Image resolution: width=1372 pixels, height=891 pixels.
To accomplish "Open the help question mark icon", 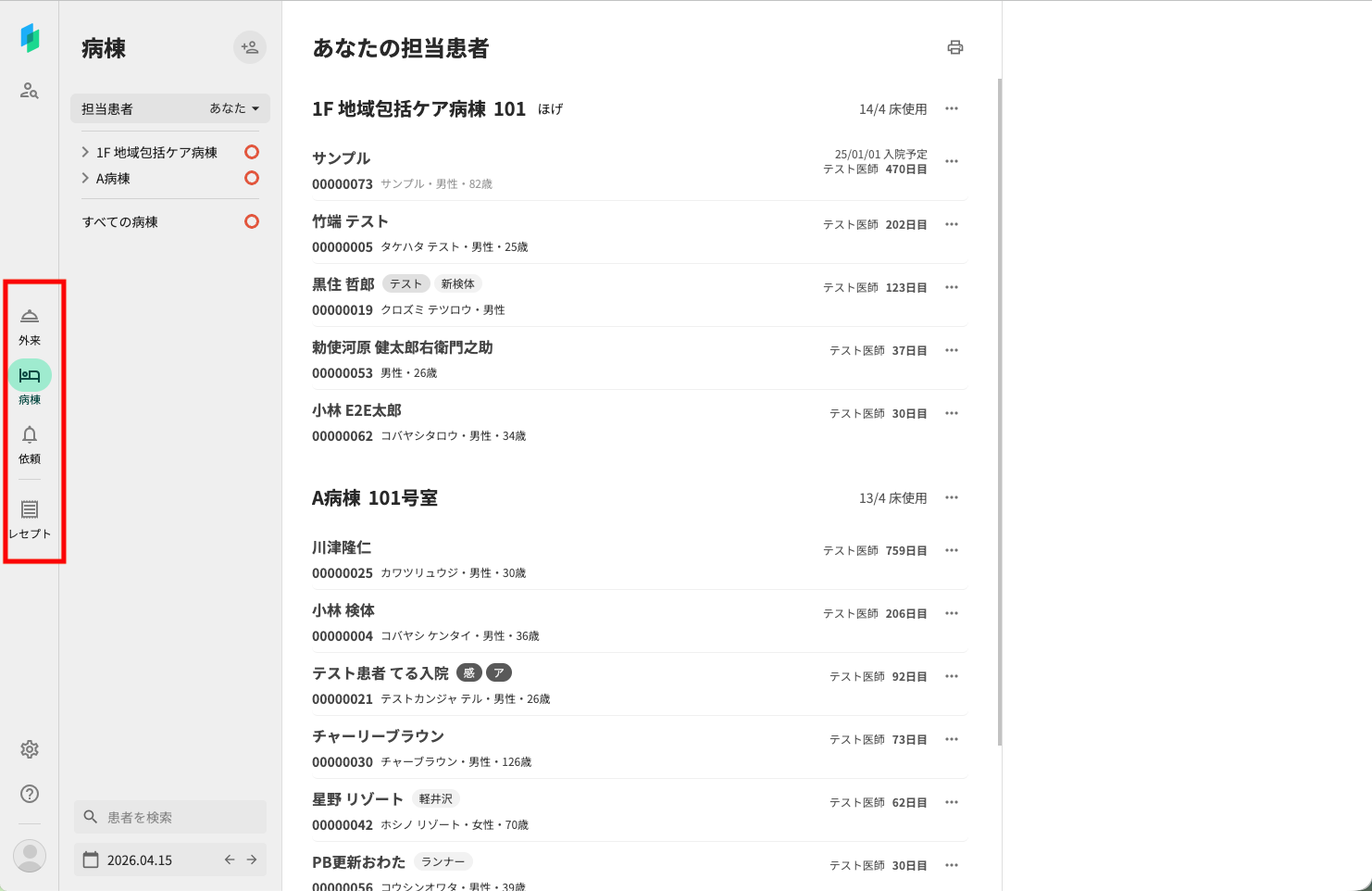I will click(x=30, y=794).
